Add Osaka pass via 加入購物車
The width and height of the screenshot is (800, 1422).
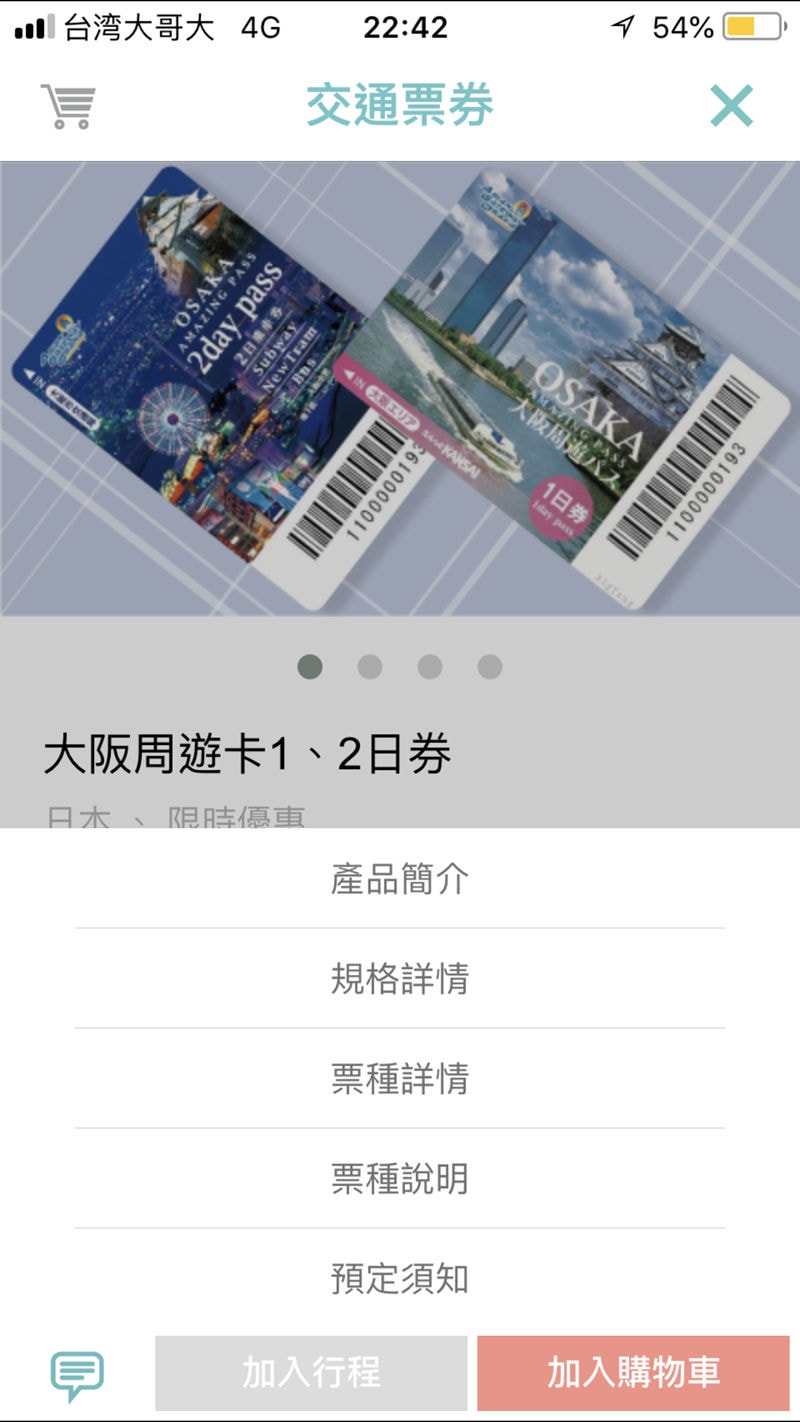pos(633,1373)
